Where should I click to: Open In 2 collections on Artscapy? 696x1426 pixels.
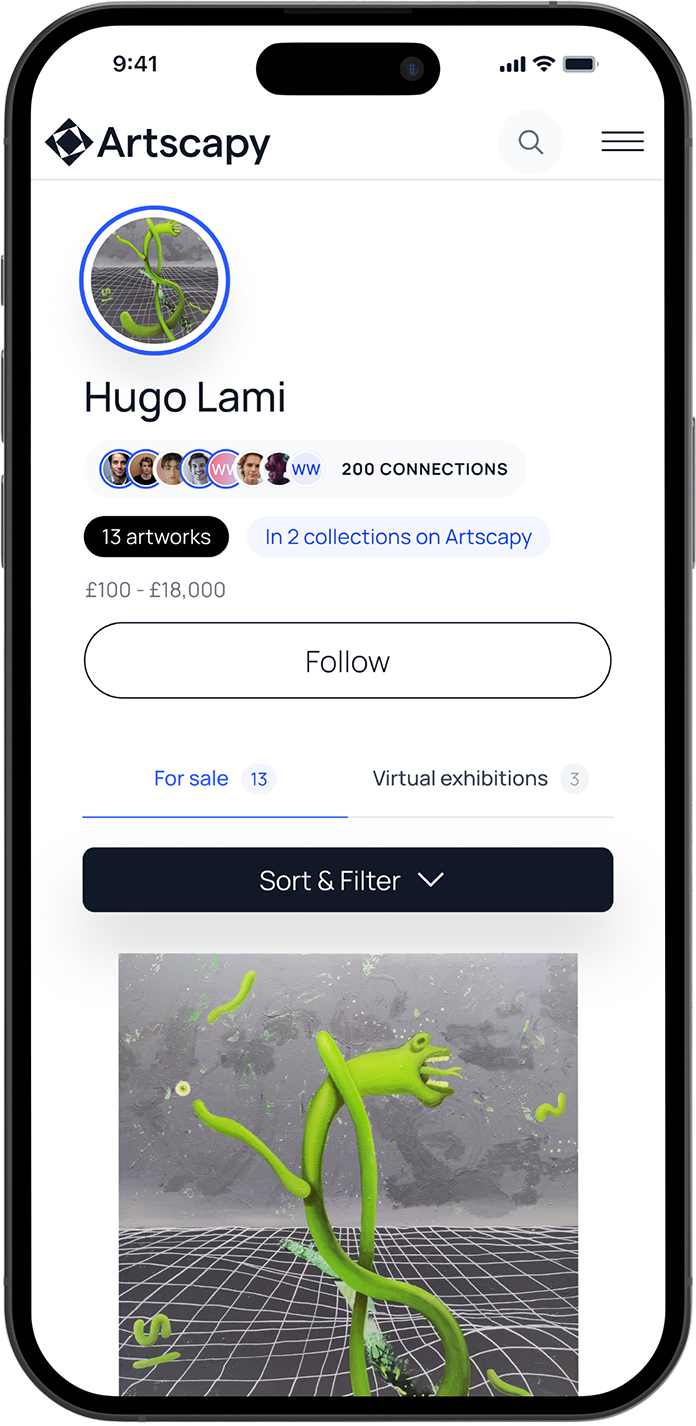pos(398,537)
